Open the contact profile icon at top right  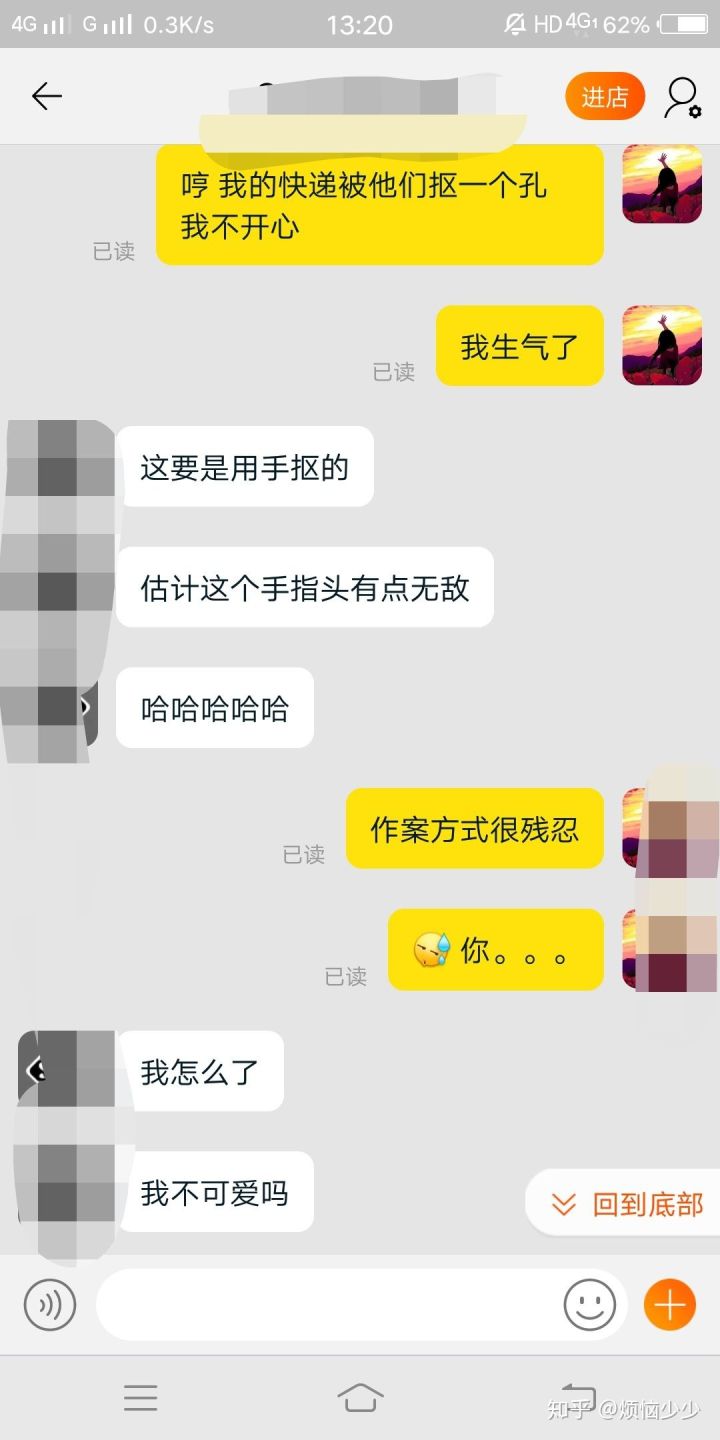click(x=682, y=97)
